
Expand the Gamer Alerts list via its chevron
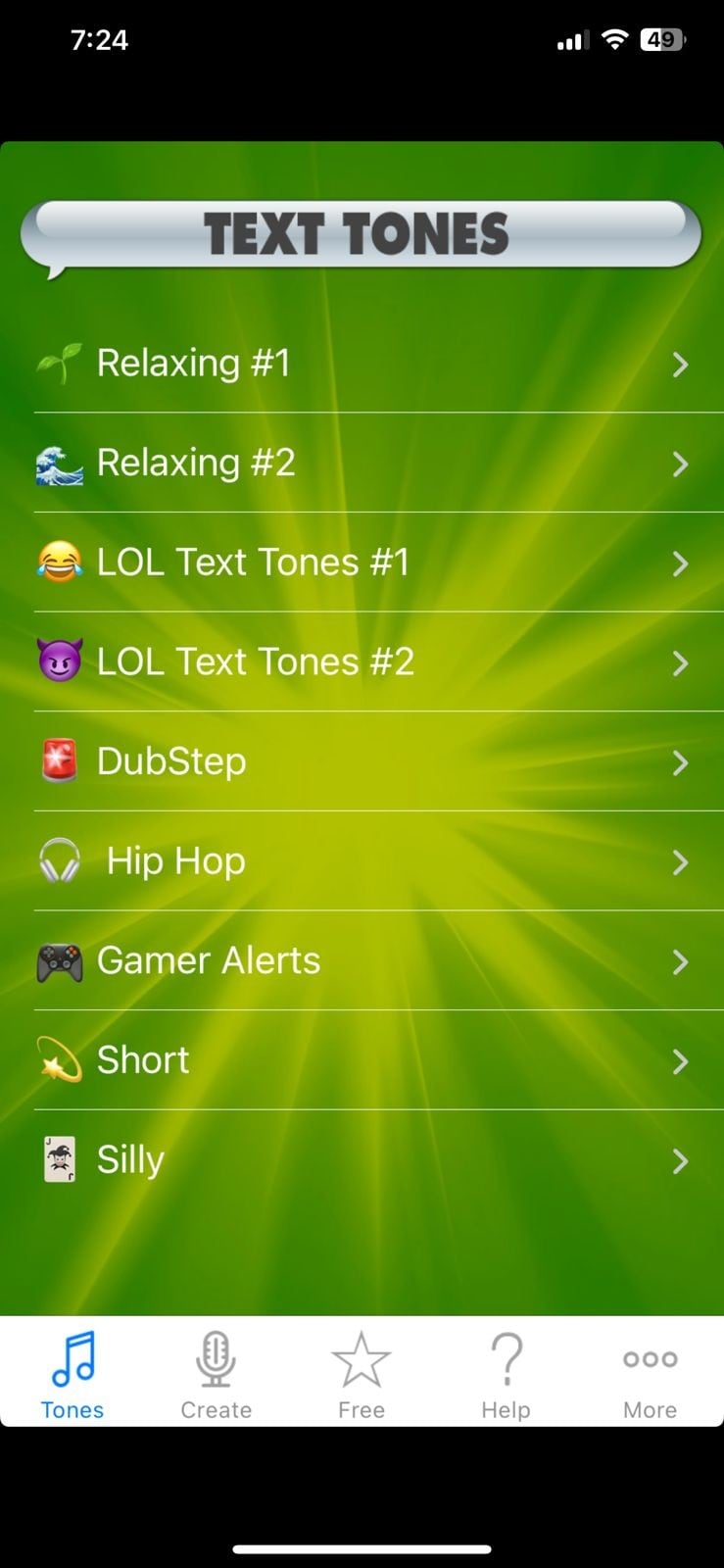point(681,962)
